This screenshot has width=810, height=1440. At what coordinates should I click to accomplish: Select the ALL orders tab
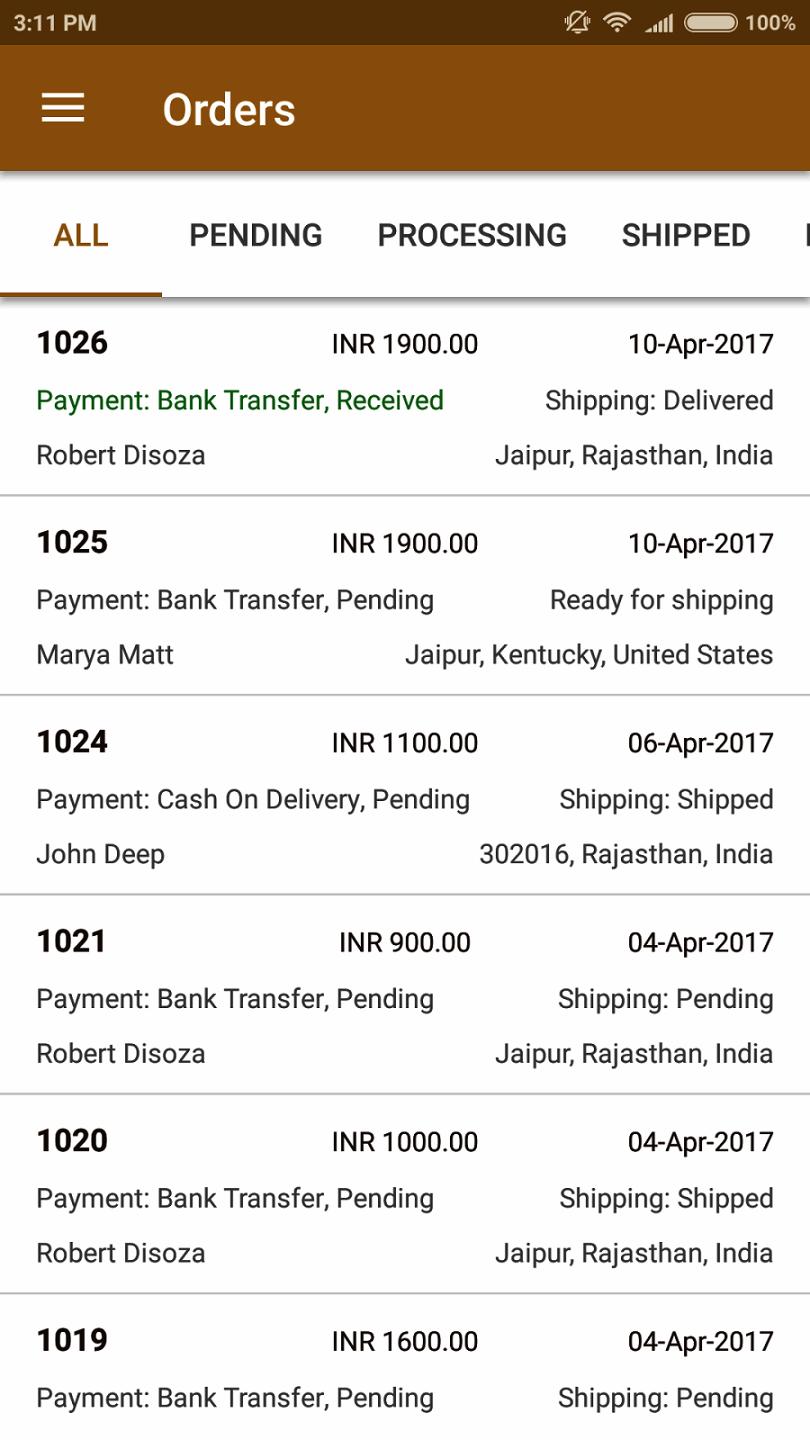pos(81,235)
